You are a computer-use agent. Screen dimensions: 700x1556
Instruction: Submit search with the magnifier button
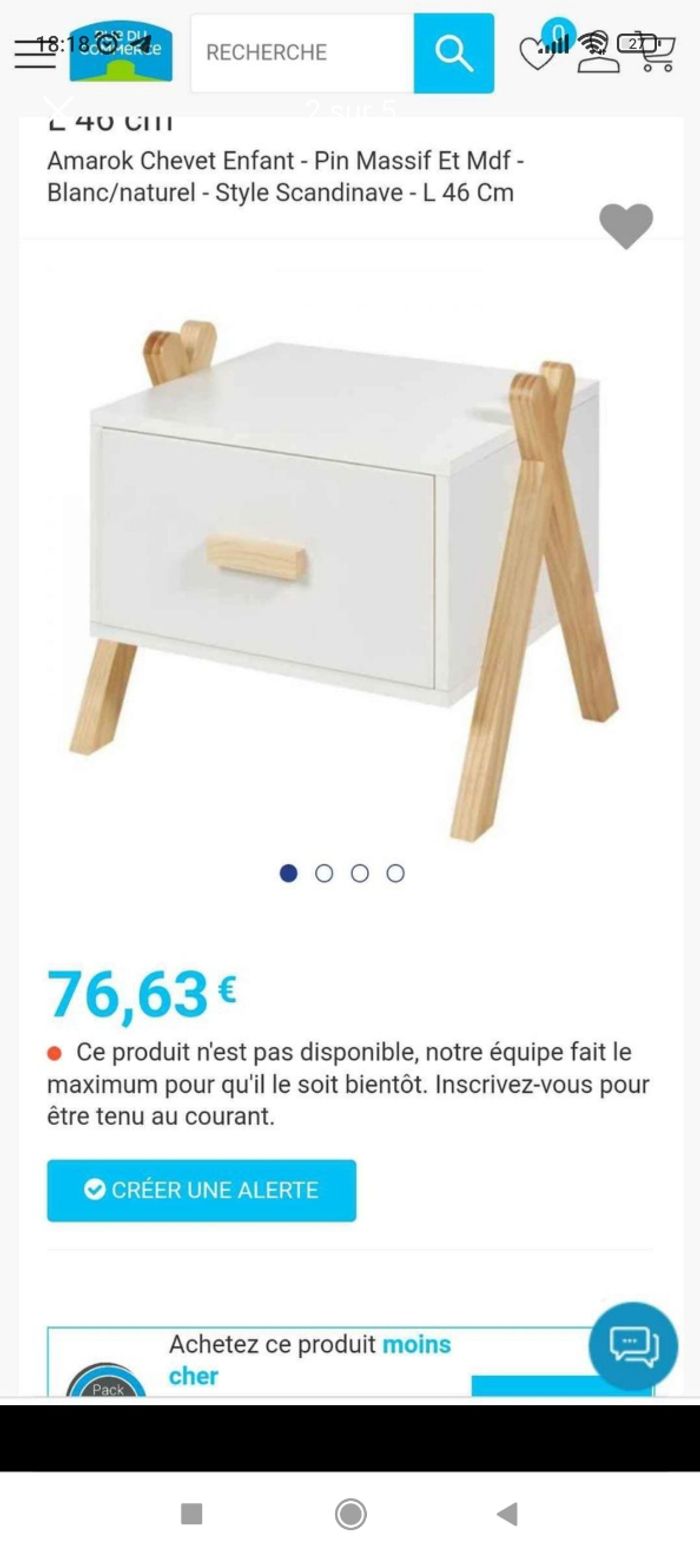454,53
